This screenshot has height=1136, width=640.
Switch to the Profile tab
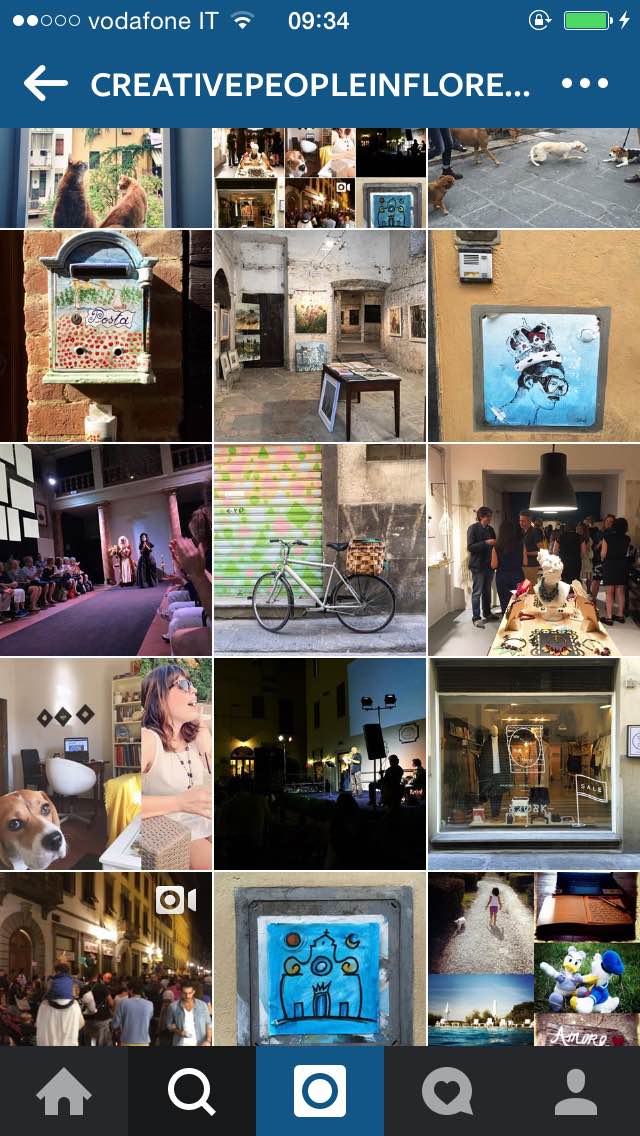576,1091
